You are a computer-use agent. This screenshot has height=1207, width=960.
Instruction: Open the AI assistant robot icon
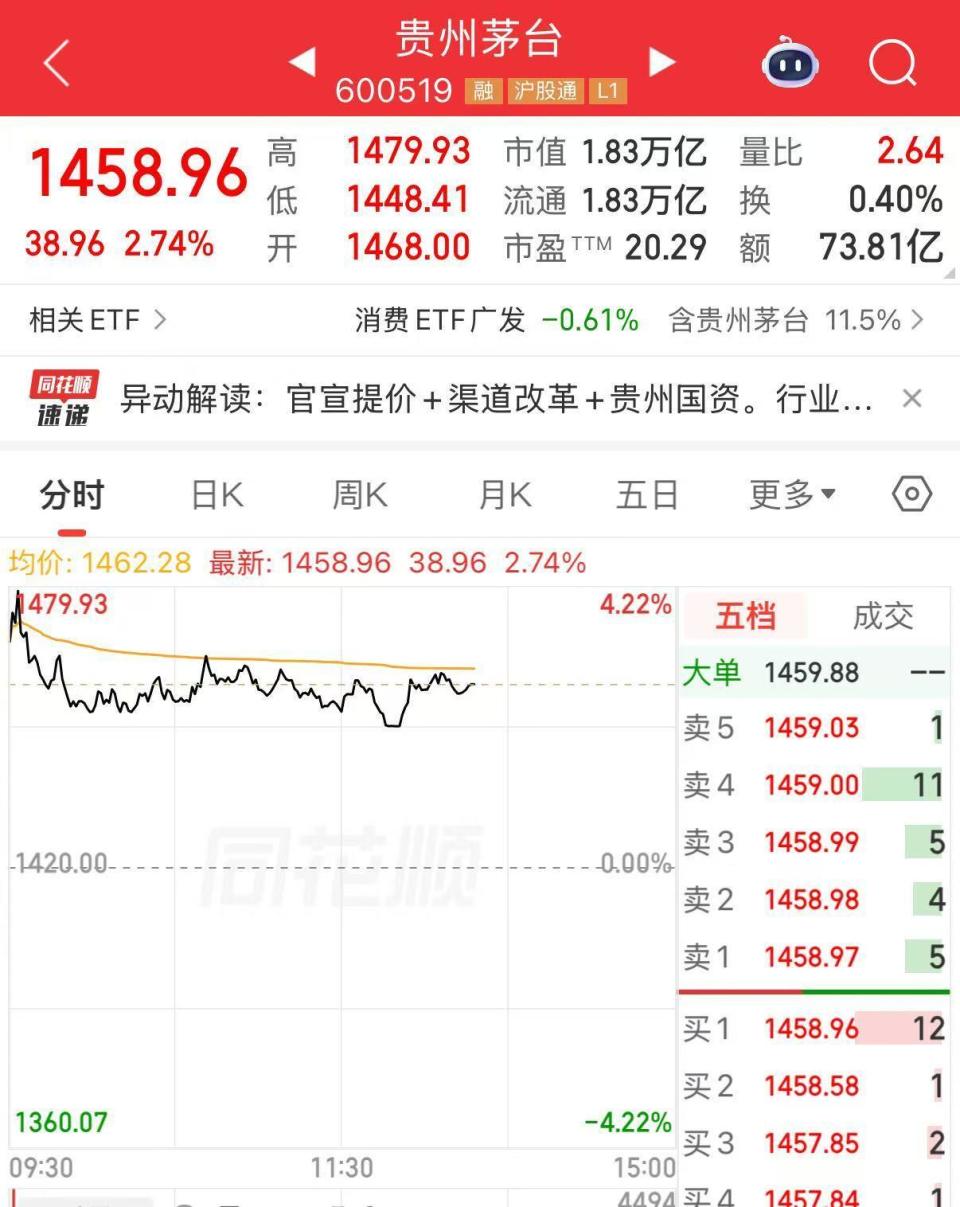point(791,62)
